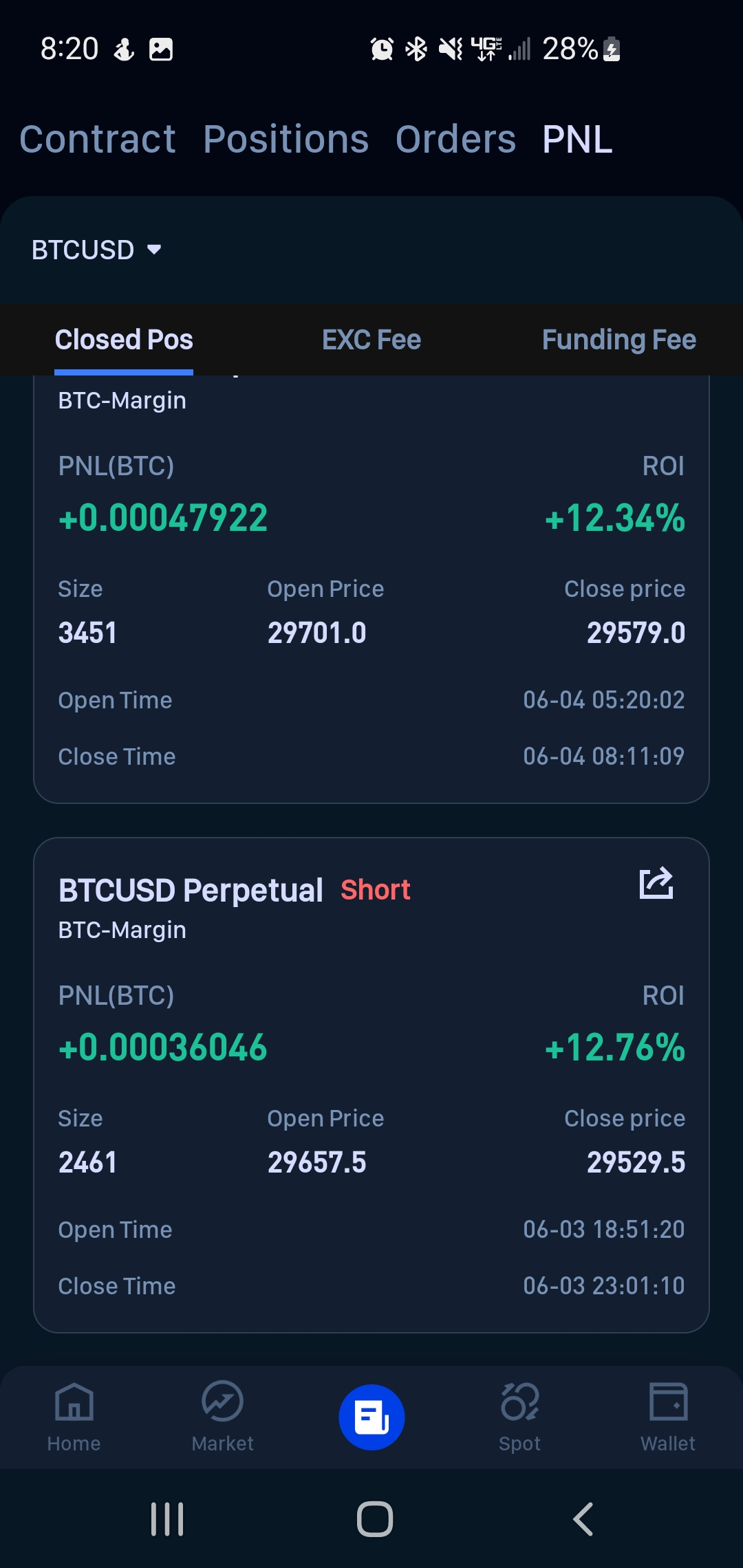Switch to the Contract tab
The height and width of the screenshot is (1568, 743).
tap(97, 139)
